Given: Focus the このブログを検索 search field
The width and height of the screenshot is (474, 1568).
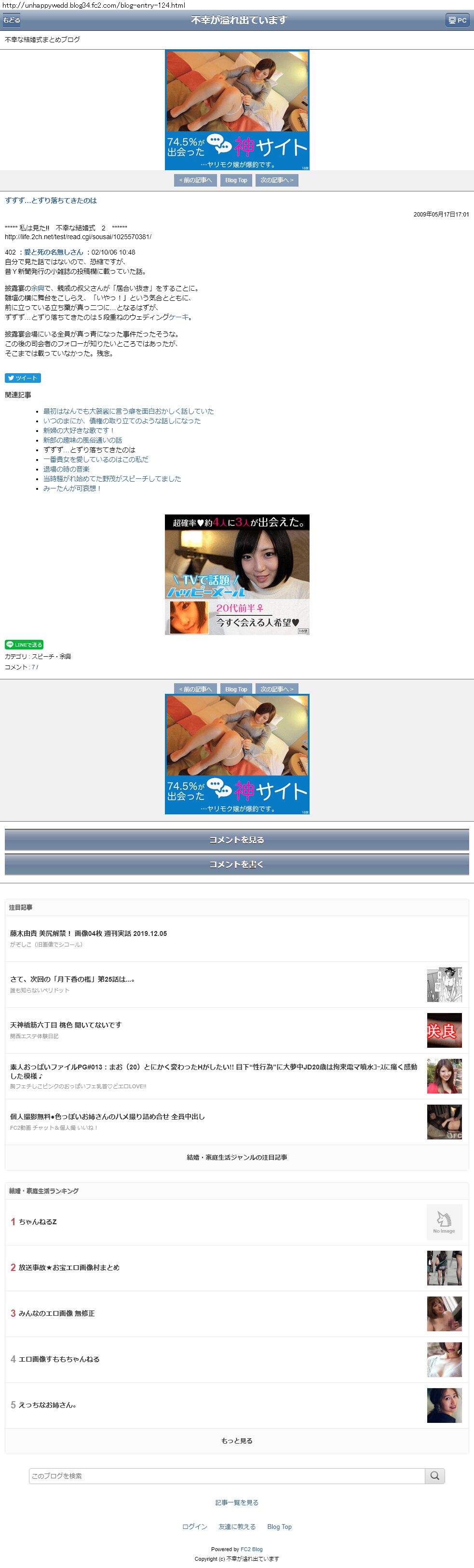Looking at the screenshot, I should click(226, 1475).
